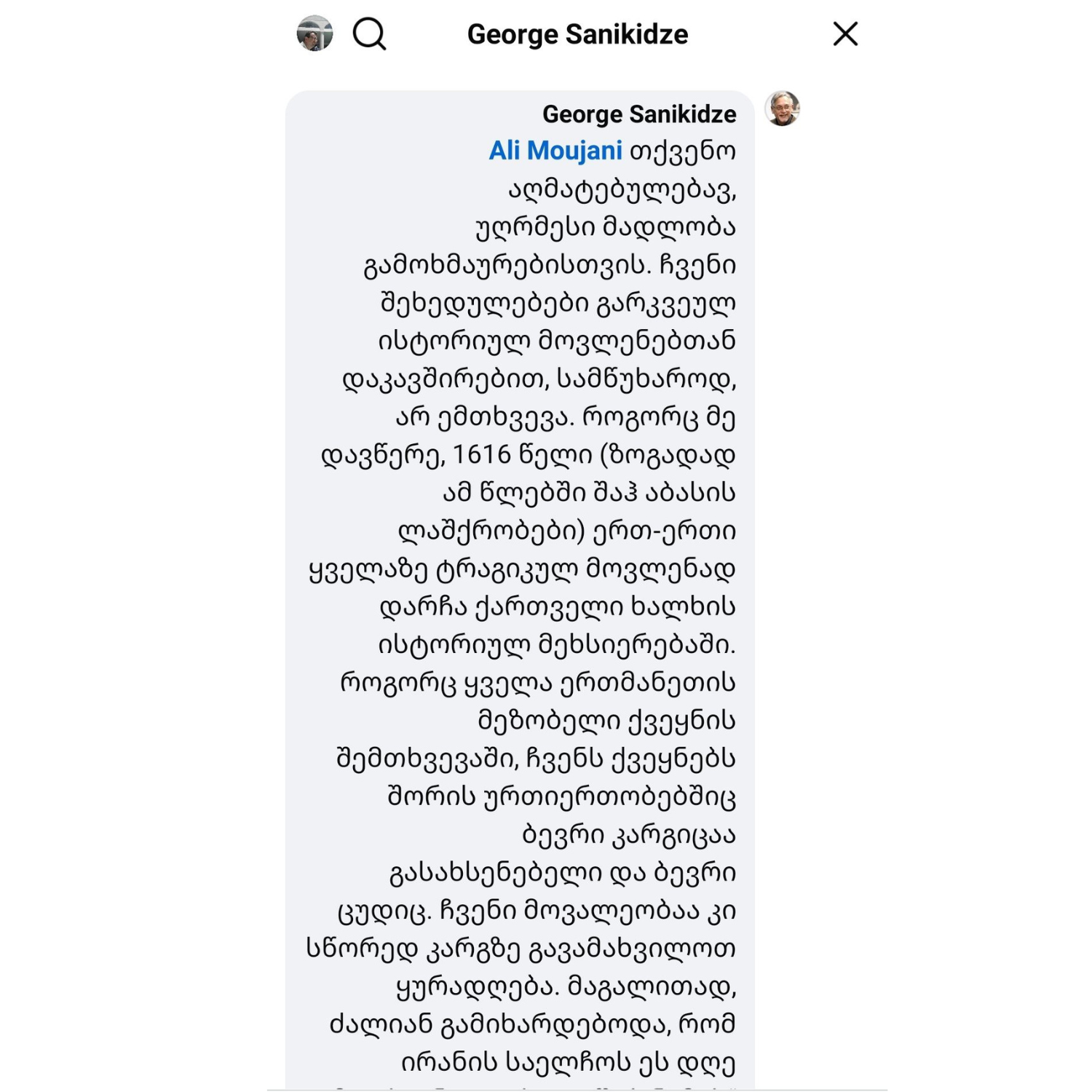Screen dimensions: 1092x1092
Task: View George Sanikidze's avatar beside the comment
Action: click(x=783, y=109)
